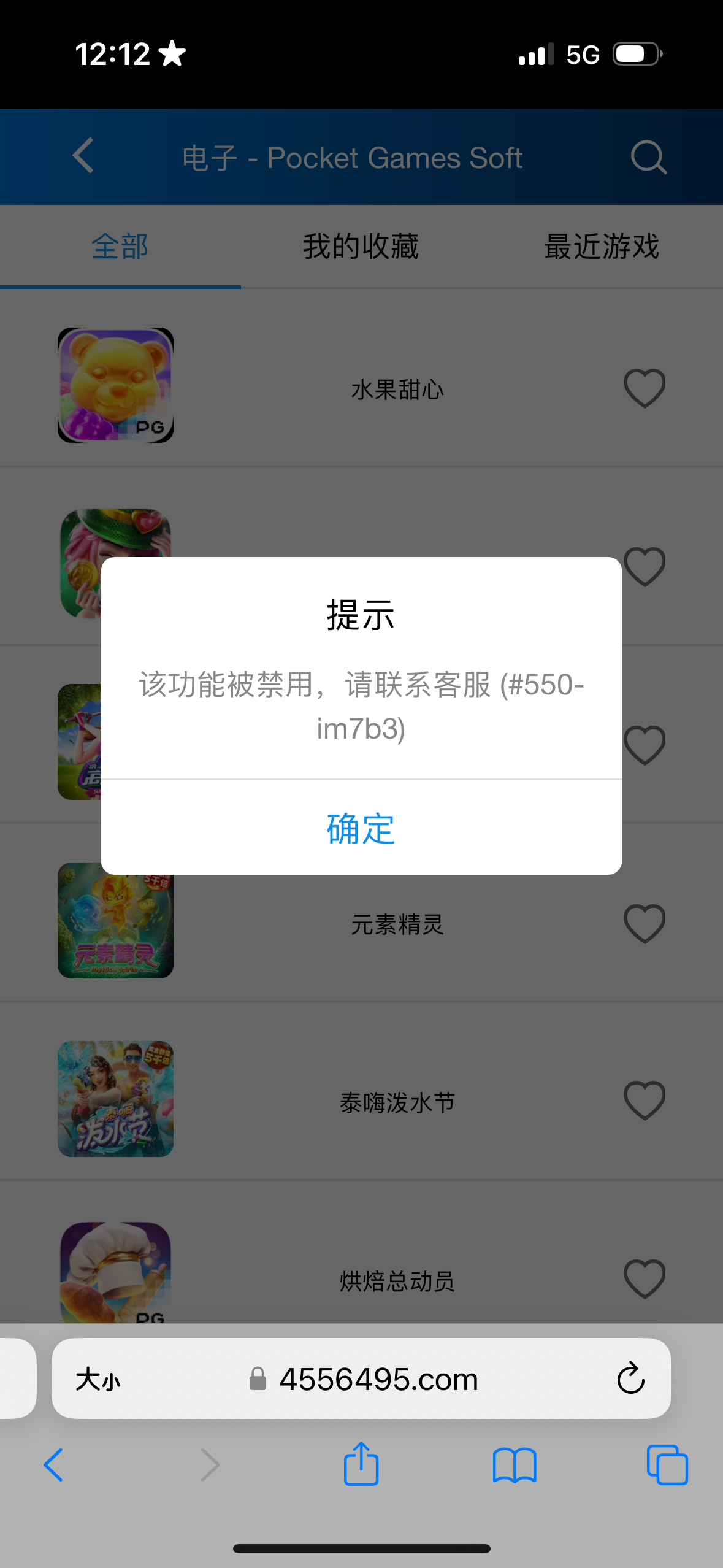Favorite 元素精灵 with its heart toggle
723x1568 pixels.
click(x=645, y=924)
